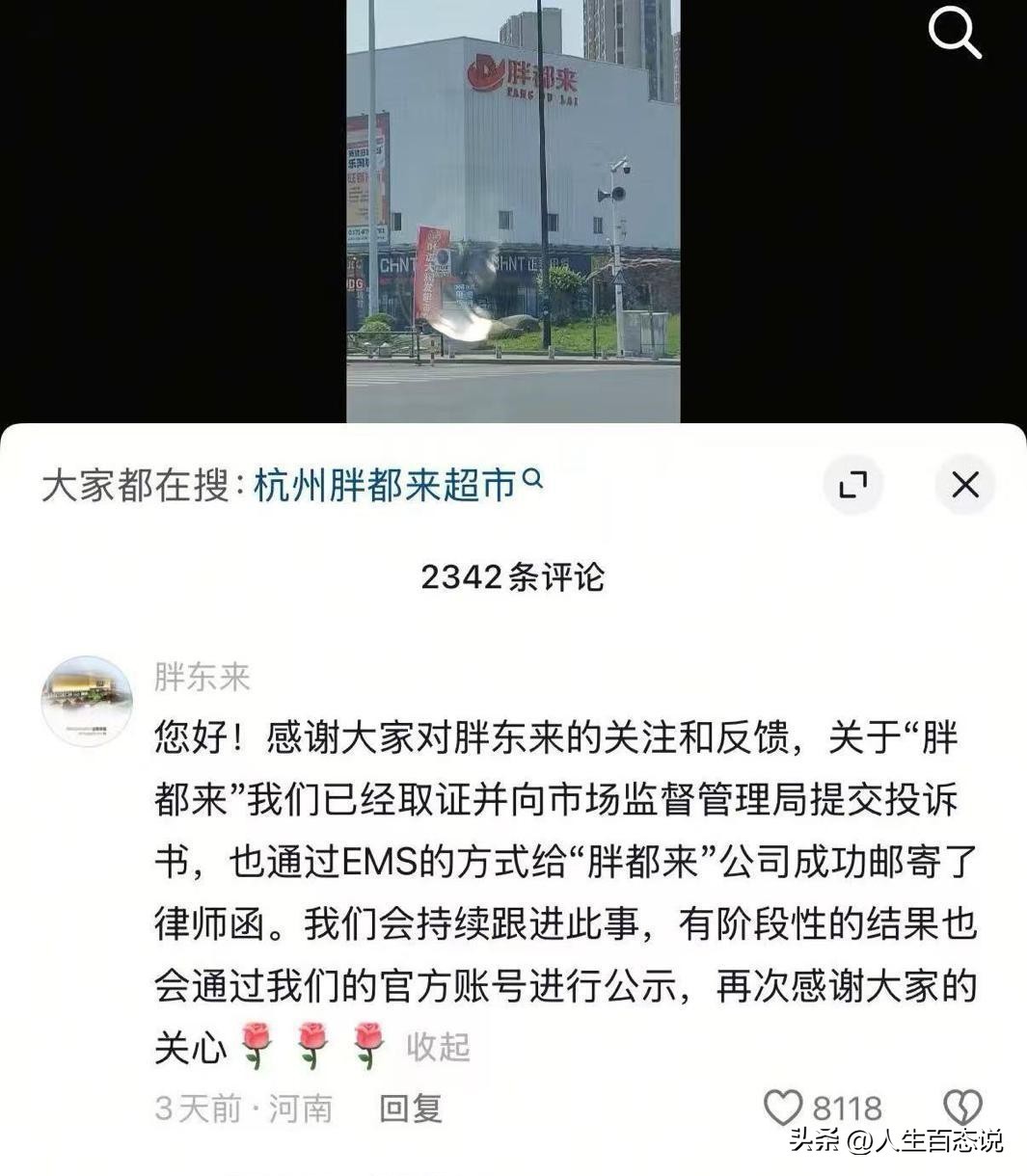Open the 胖东来 username

click(203, 677)
